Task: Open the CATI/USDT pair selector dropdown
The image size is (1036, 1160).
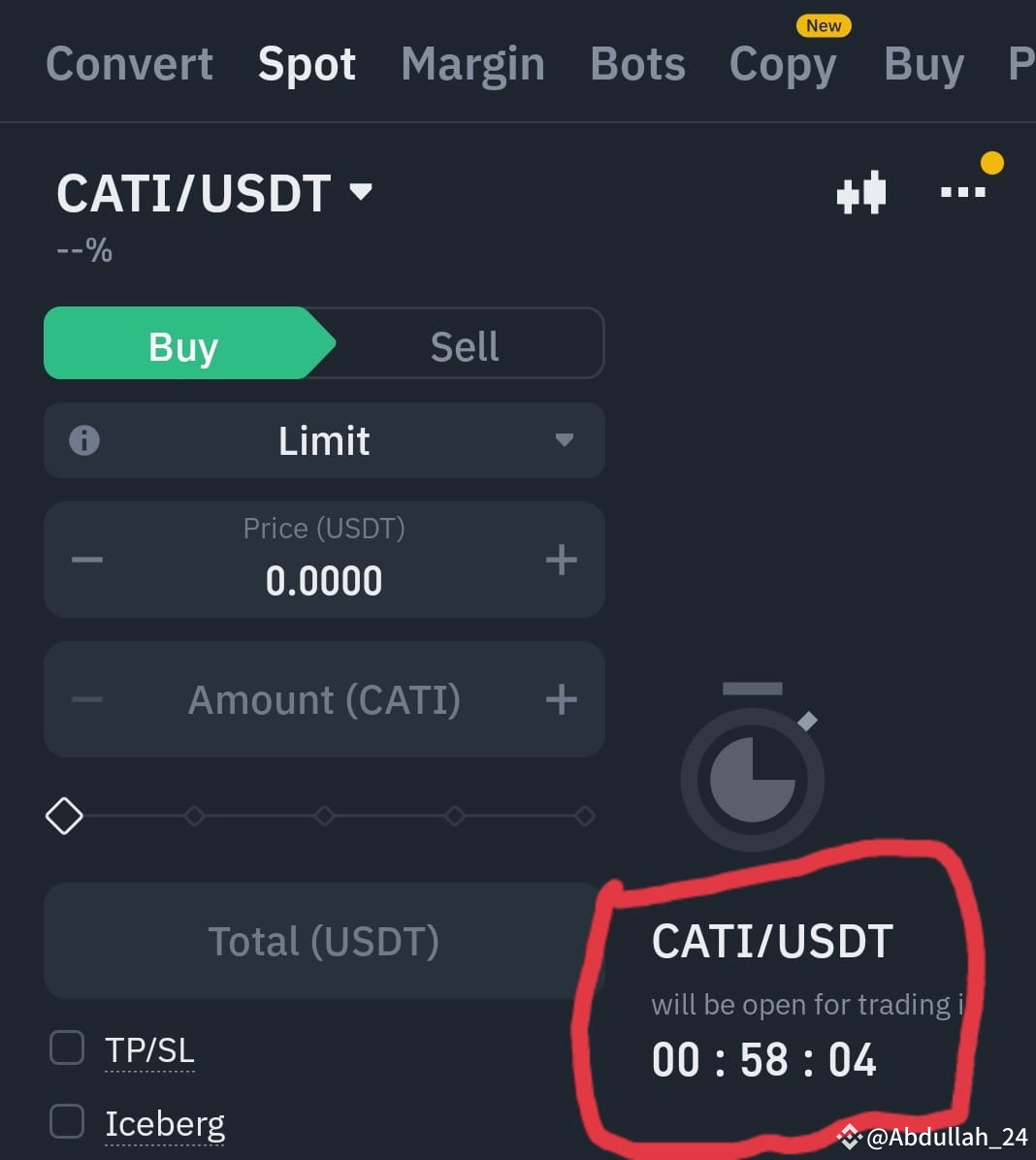Action: (215, 192)
